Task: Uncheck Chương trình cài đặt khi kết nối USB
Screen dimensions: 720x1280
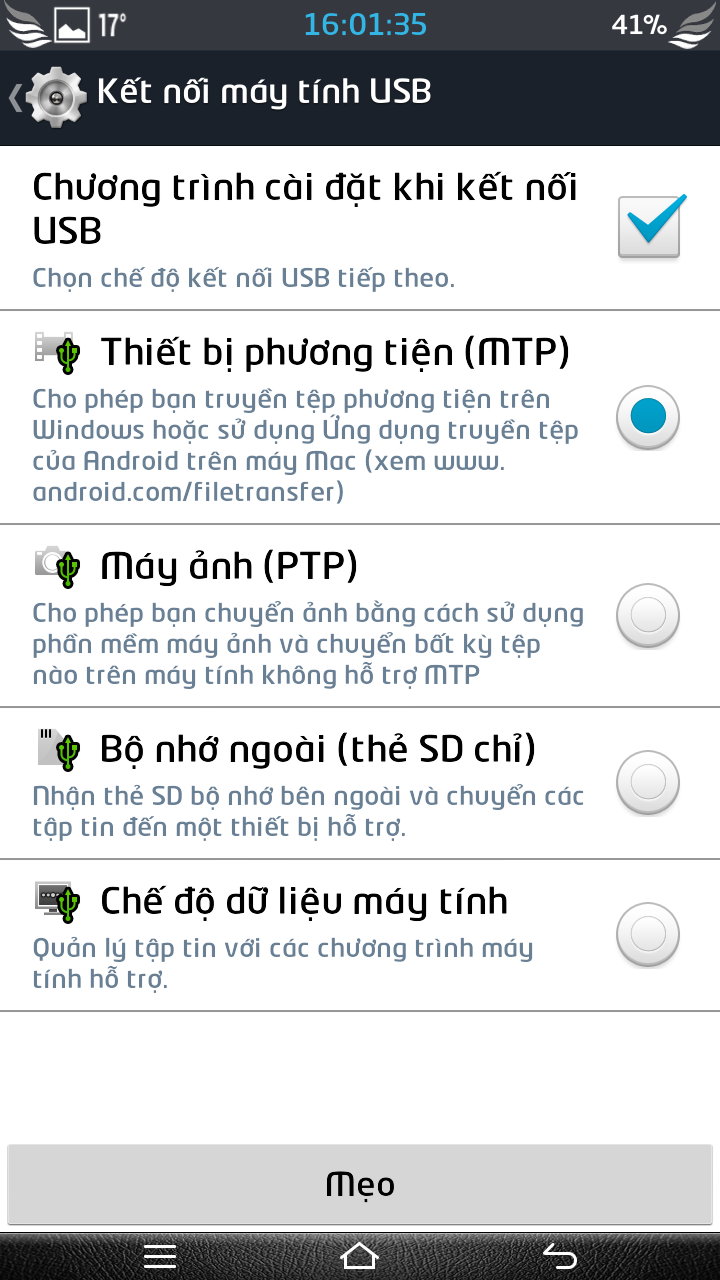Action: 649,227
